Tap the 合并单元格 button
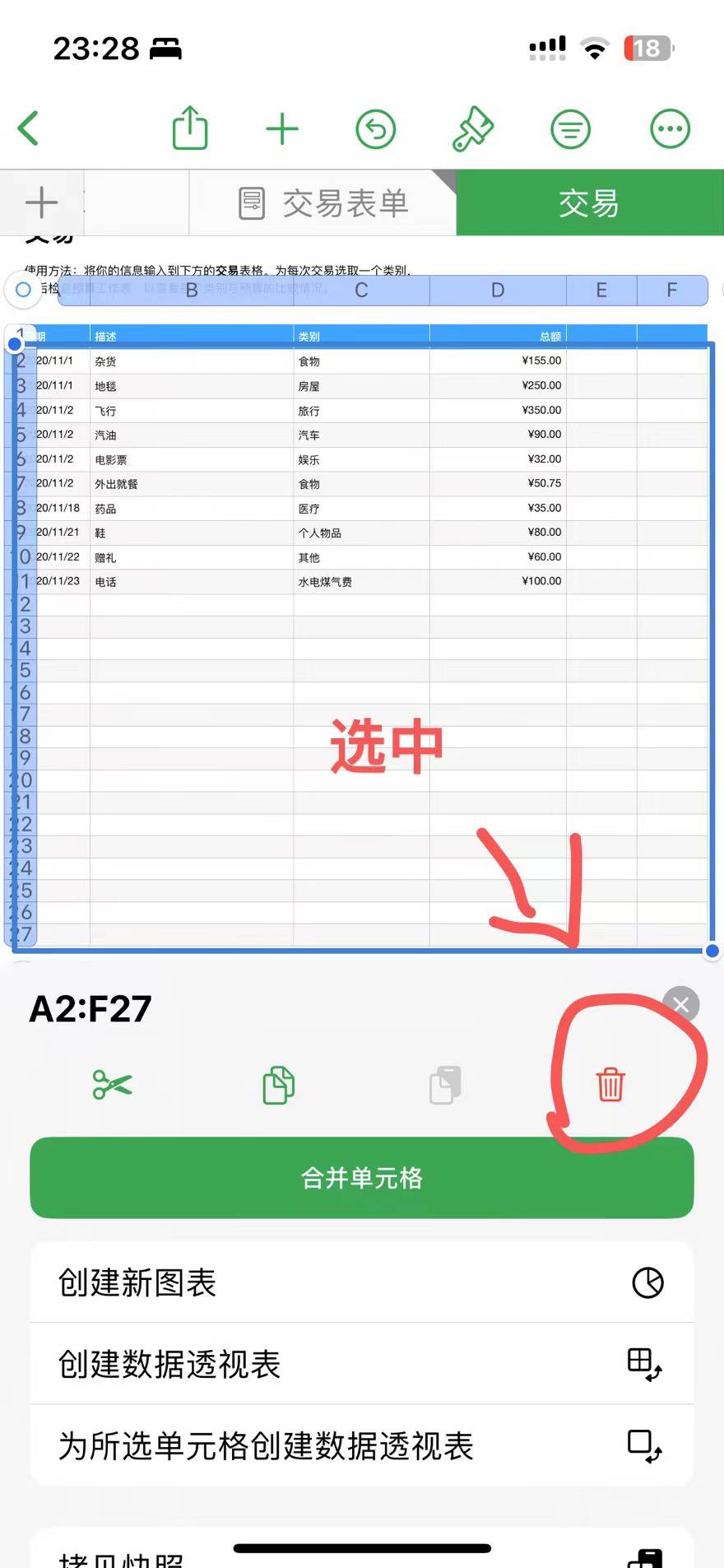724x1568 pixels. click(362, 1178)
